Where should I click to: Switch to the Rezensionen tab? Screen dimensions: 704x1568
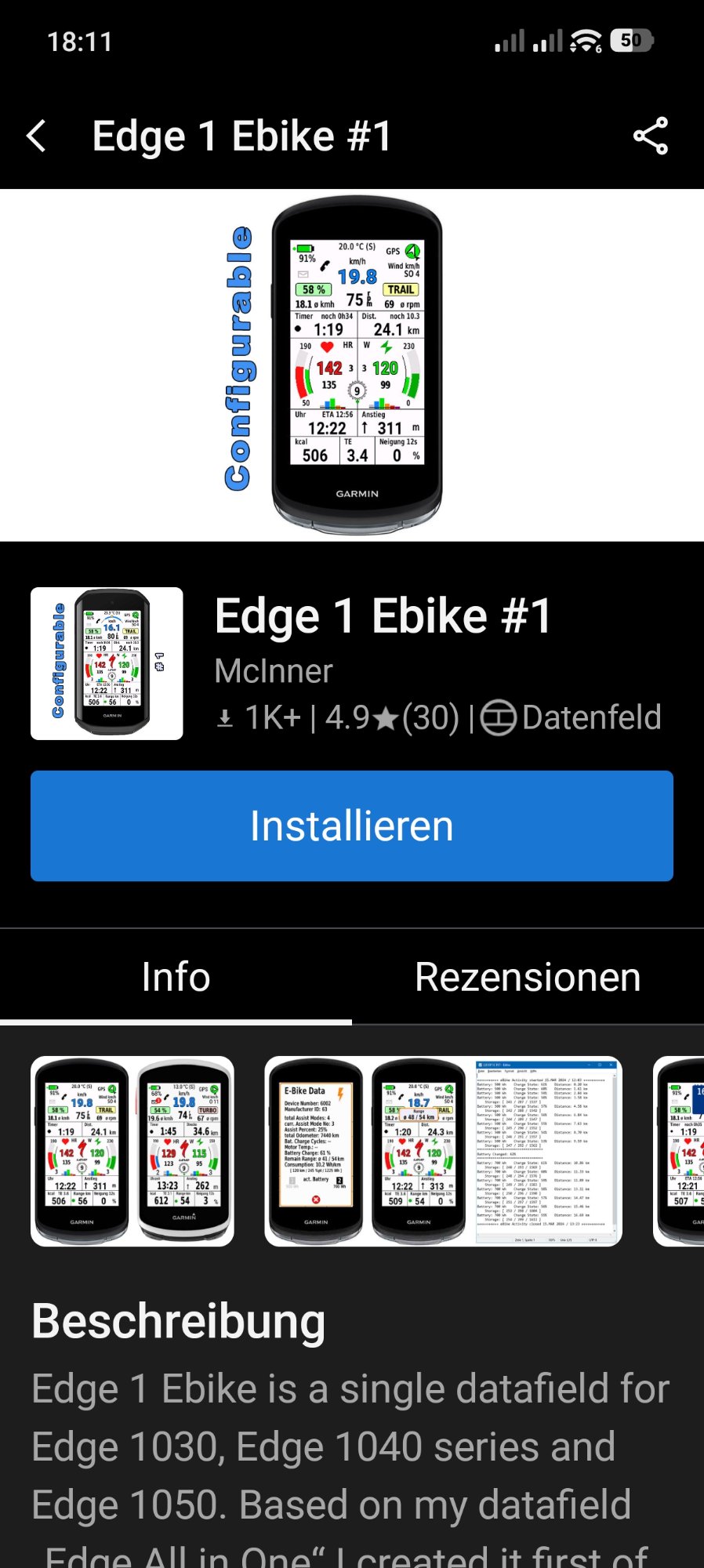tap(528, 977)
